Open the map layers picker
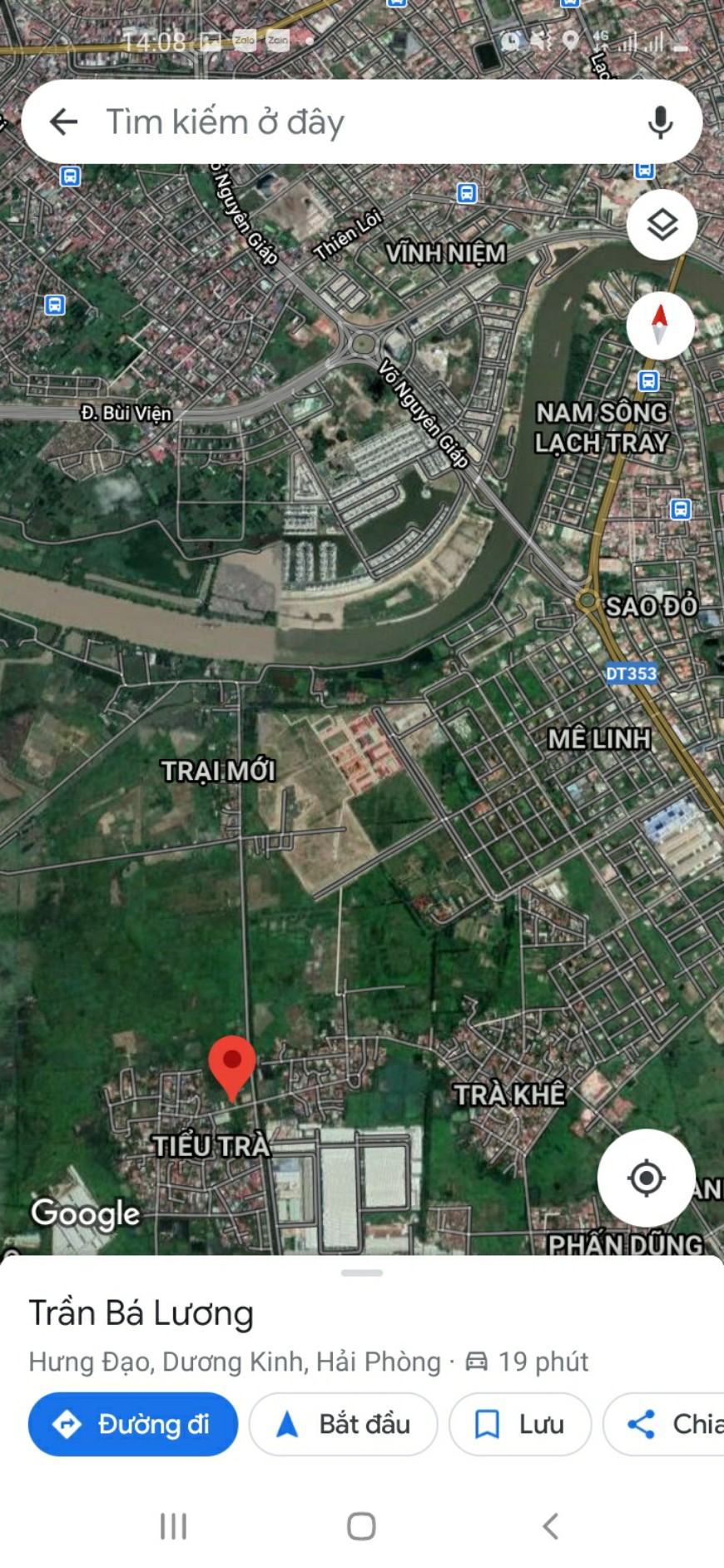This screenshot has width=724, height=1568. coord(660,225)
